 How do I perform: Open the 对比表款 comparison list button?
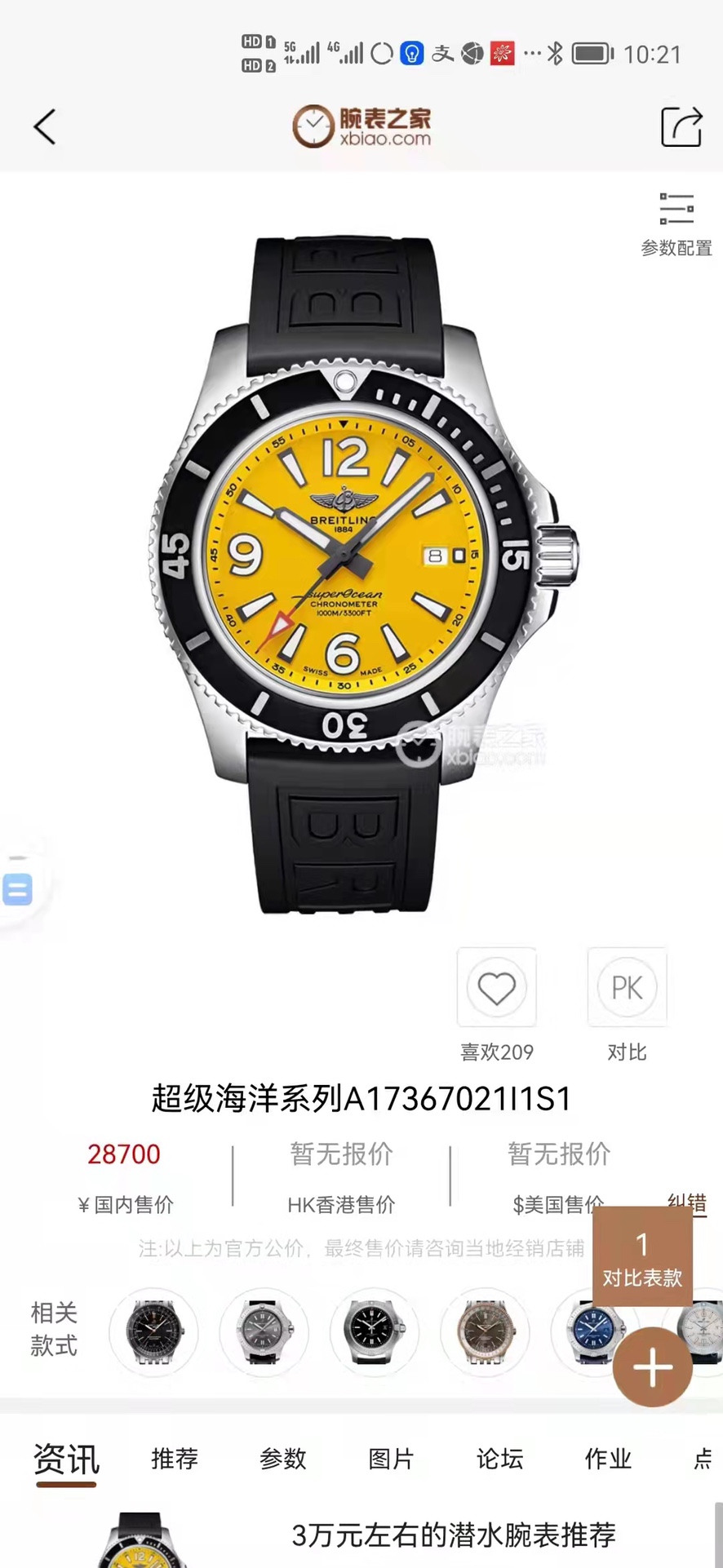[642, 1257]
